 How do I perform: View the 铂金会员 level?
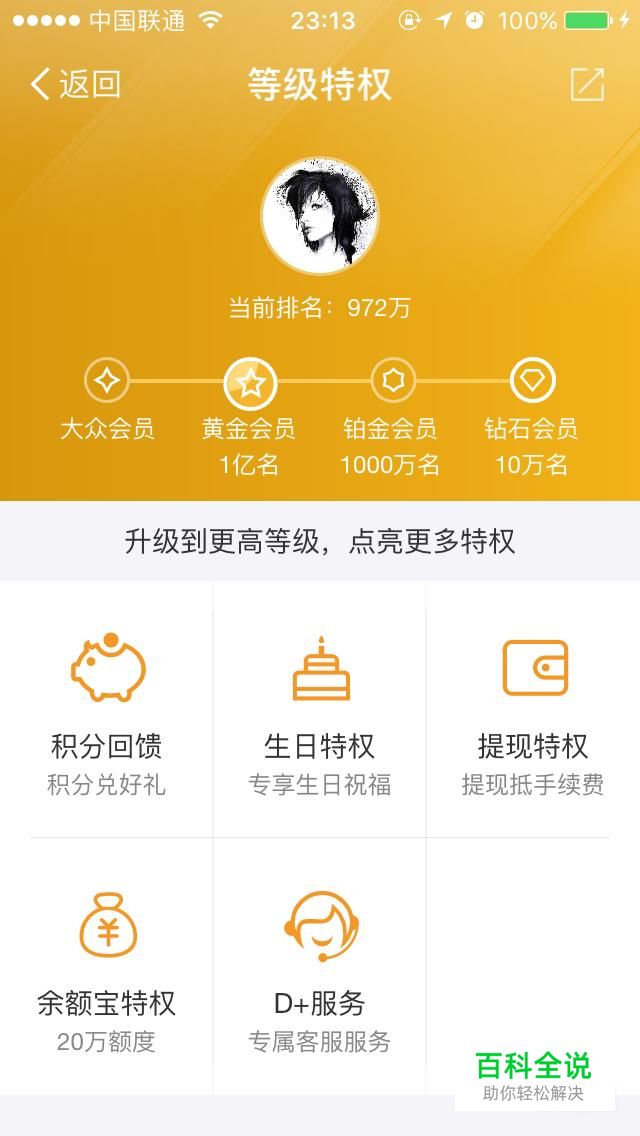coord(392,381)
